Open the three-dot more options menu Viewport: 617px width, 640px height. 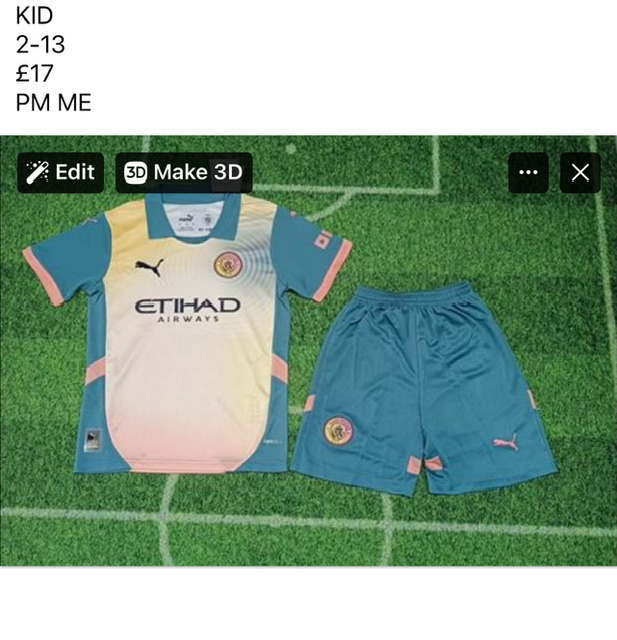tap(528, 173)
